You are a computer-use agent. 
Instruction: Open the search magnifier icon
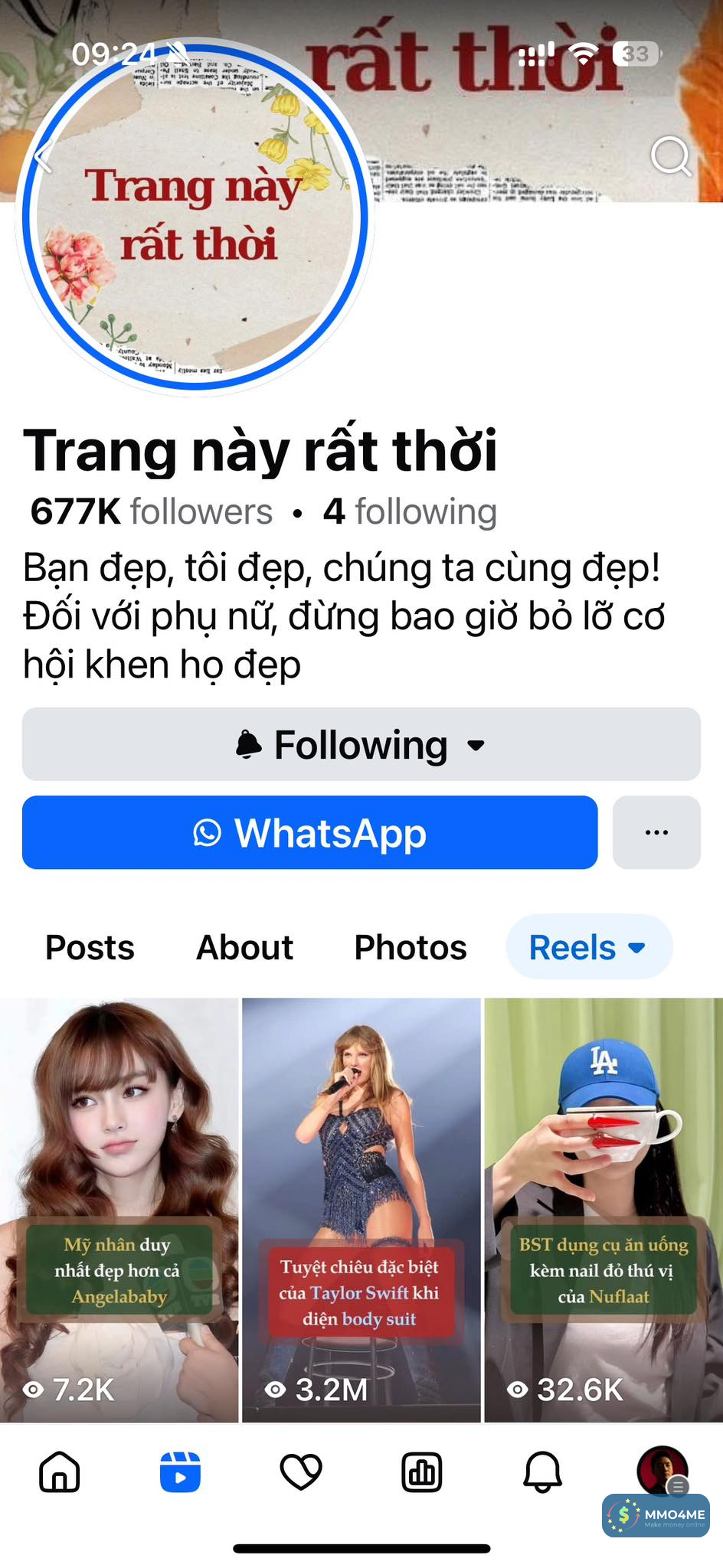(x=671, y=156)
